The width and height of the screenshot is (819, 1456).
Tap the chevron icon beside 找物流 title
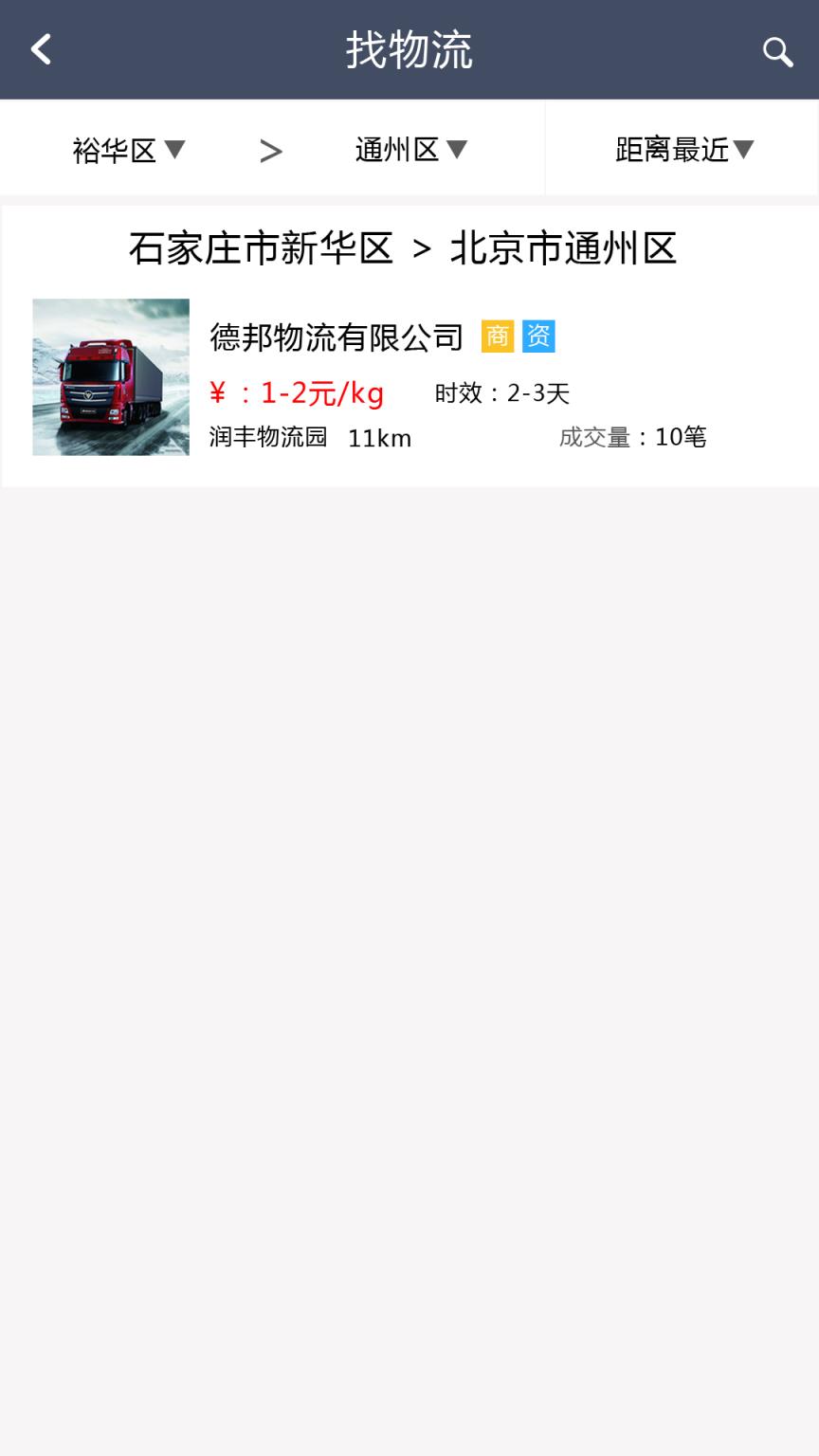click(40, 48)
